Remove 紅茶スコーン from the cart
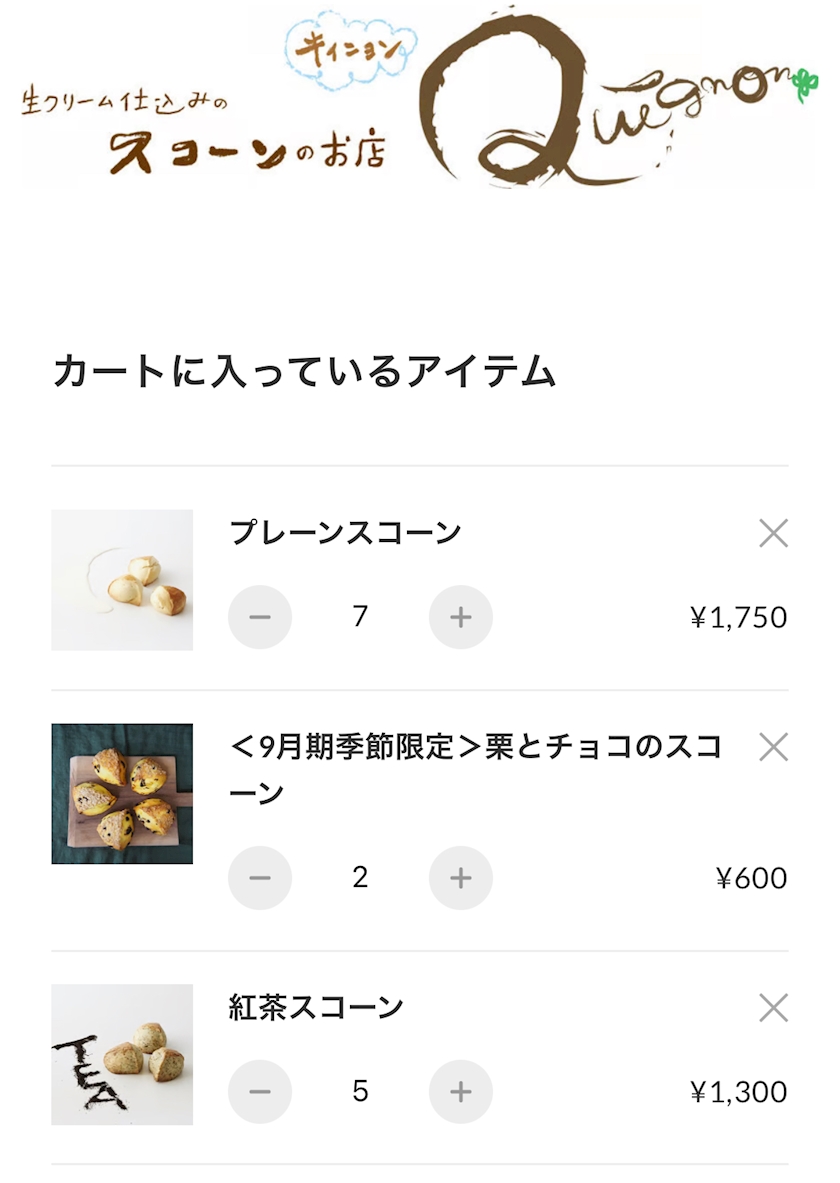This screenshot has height=1183, width=840. pyautogui.click(x=773, y=1008)
